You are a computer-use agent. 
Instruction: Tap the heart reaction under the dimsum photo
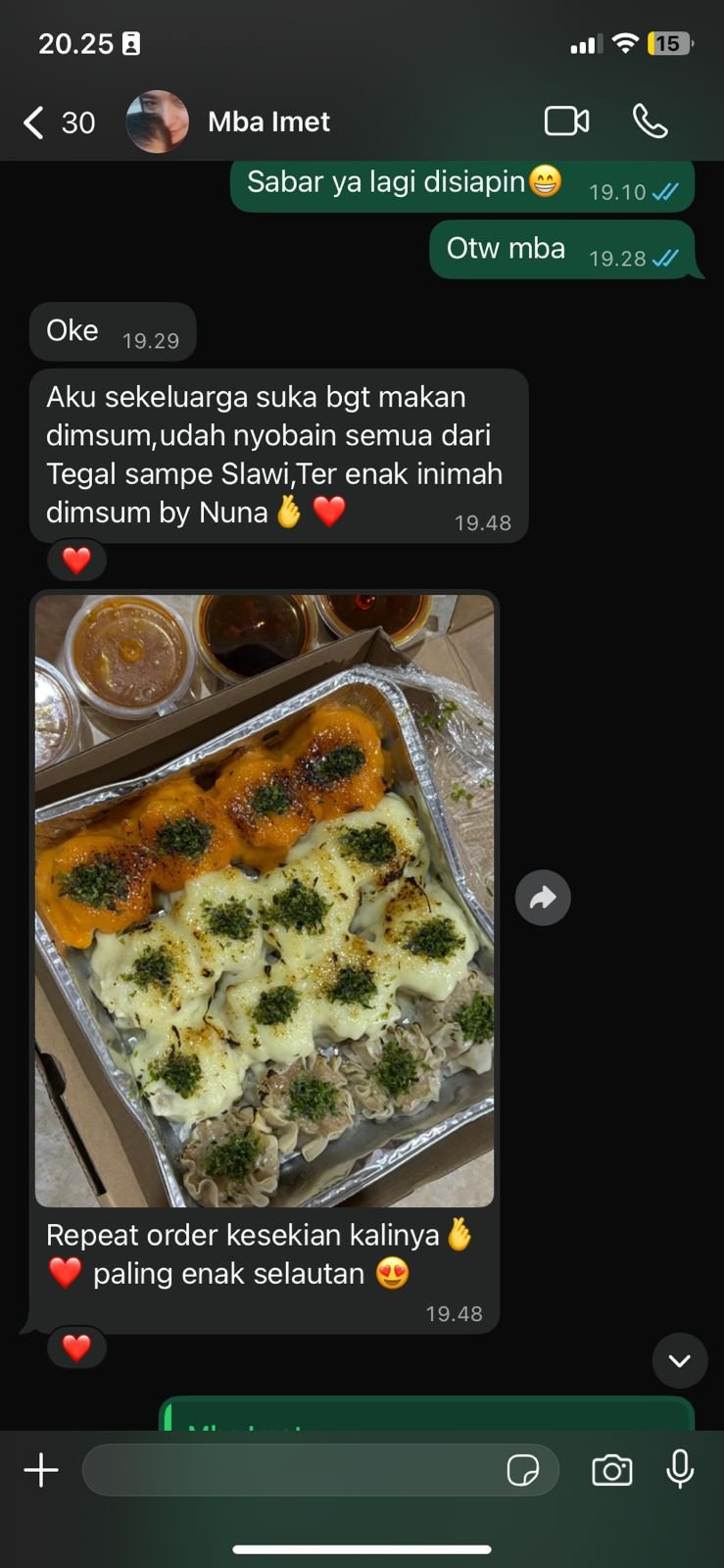click(x=76, y=1347)
